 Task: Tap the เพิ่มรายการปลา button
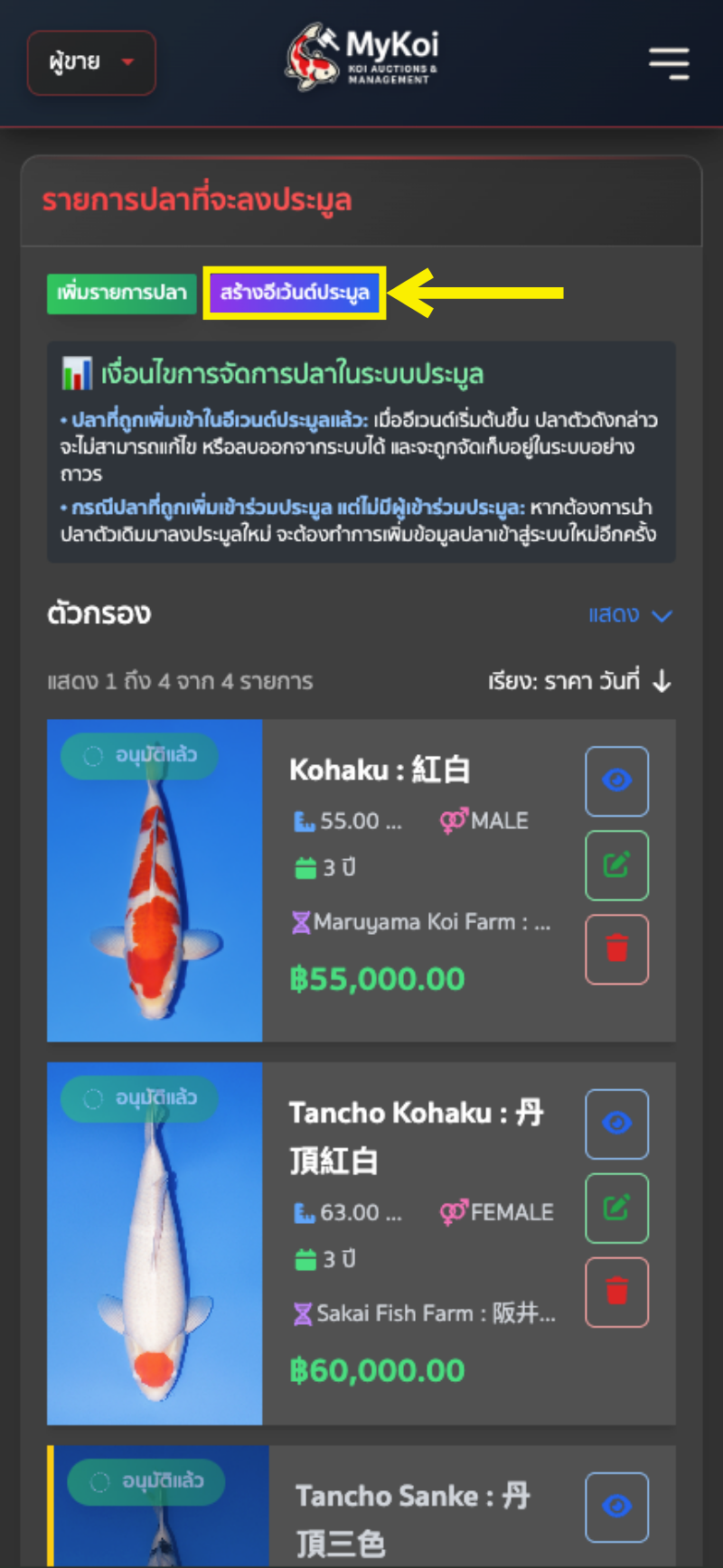122,293
